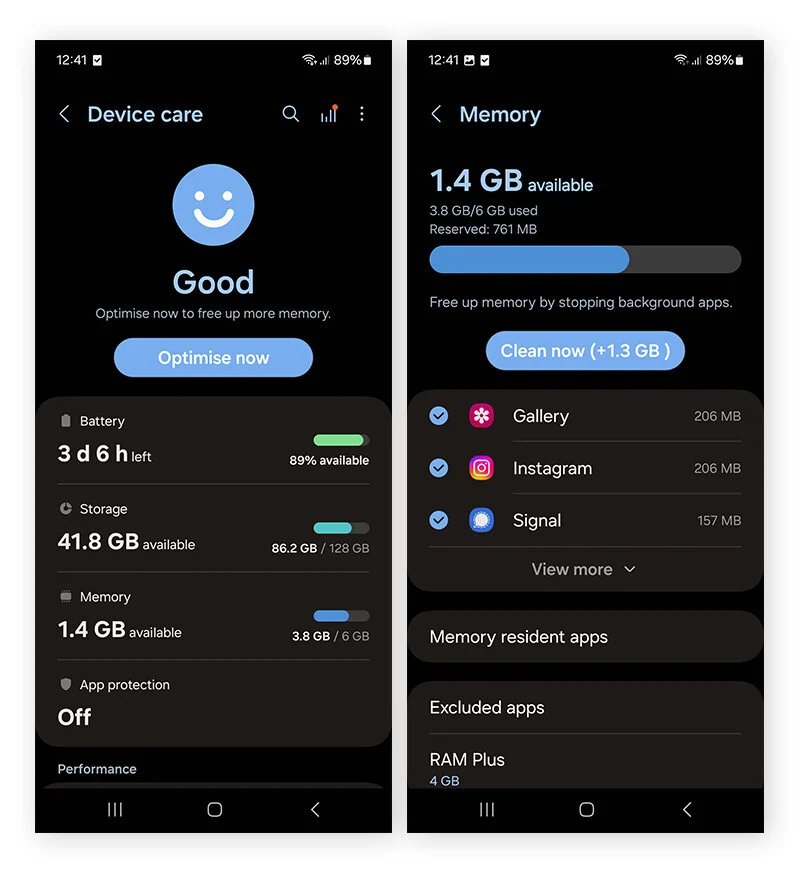Go back from the Device care screen
The height and width of the screenshot is (871, 800).
pos(64,114)
